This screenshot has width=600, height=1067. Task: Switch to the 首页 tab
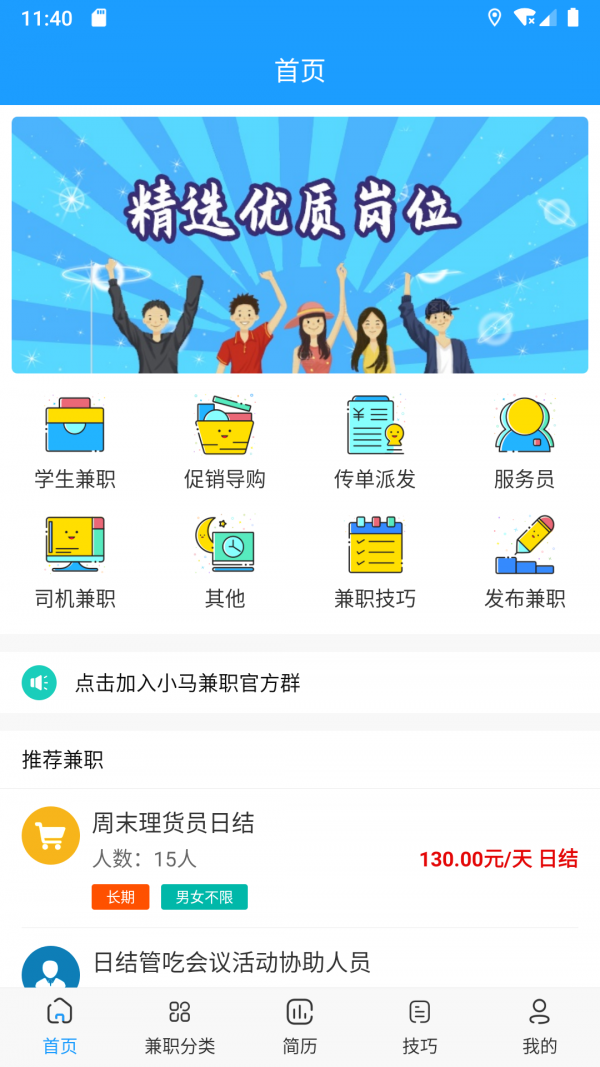60,1027
